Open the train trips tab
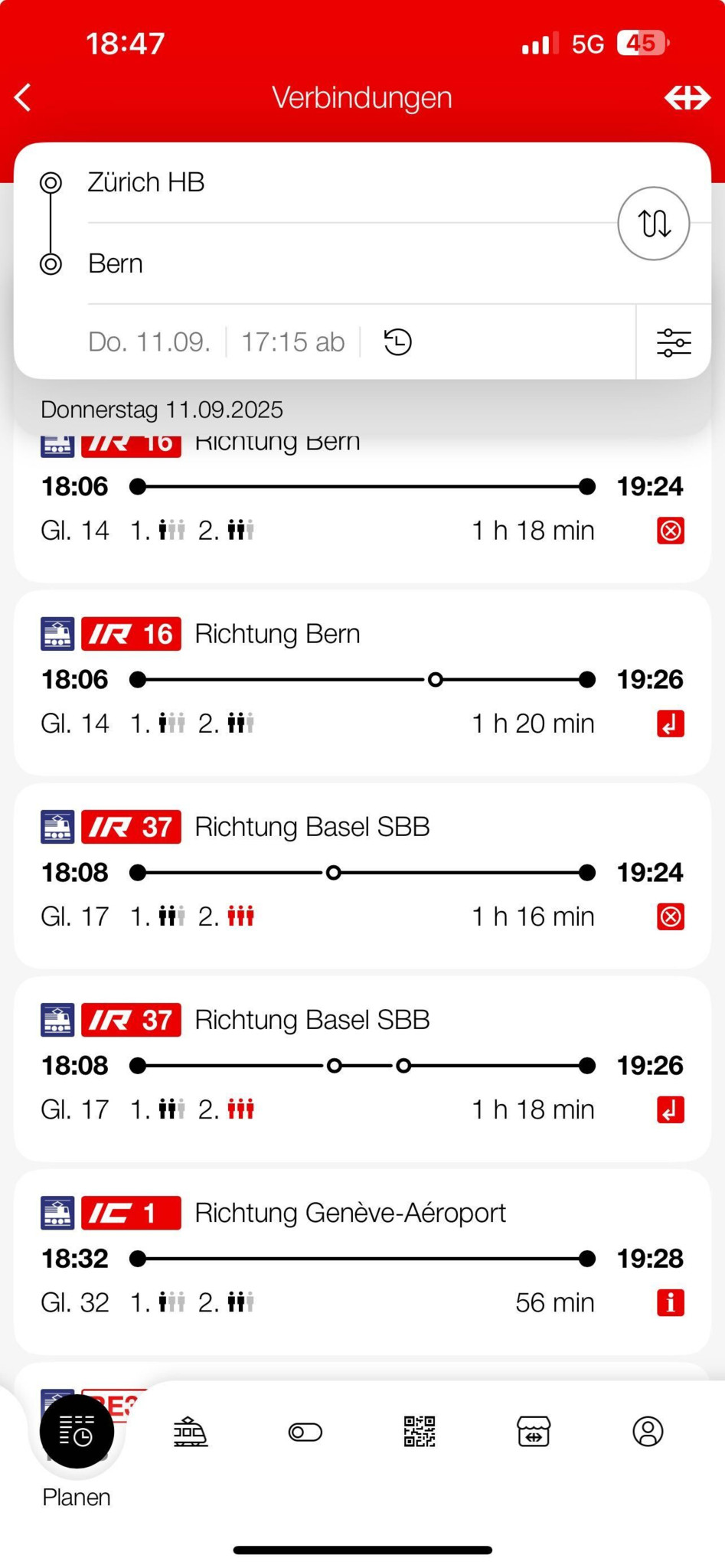 click(x=191, y=1432)
